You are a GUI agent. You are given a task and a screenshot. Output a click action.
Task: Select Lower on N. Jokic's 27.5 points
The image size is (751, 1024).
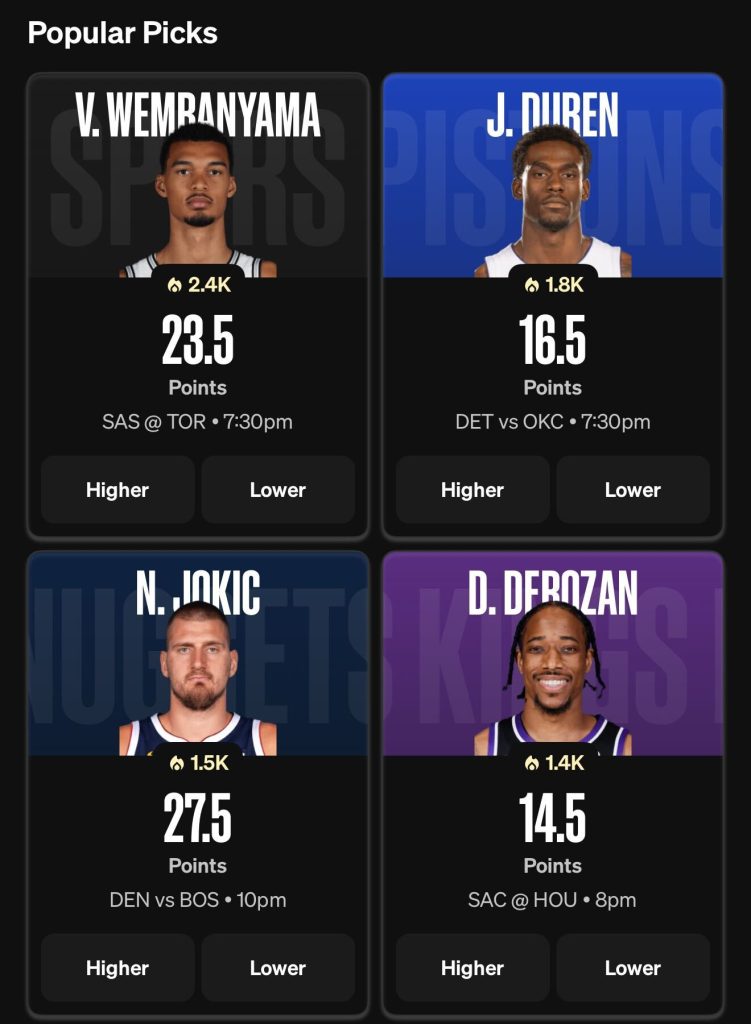click(278, 968)
